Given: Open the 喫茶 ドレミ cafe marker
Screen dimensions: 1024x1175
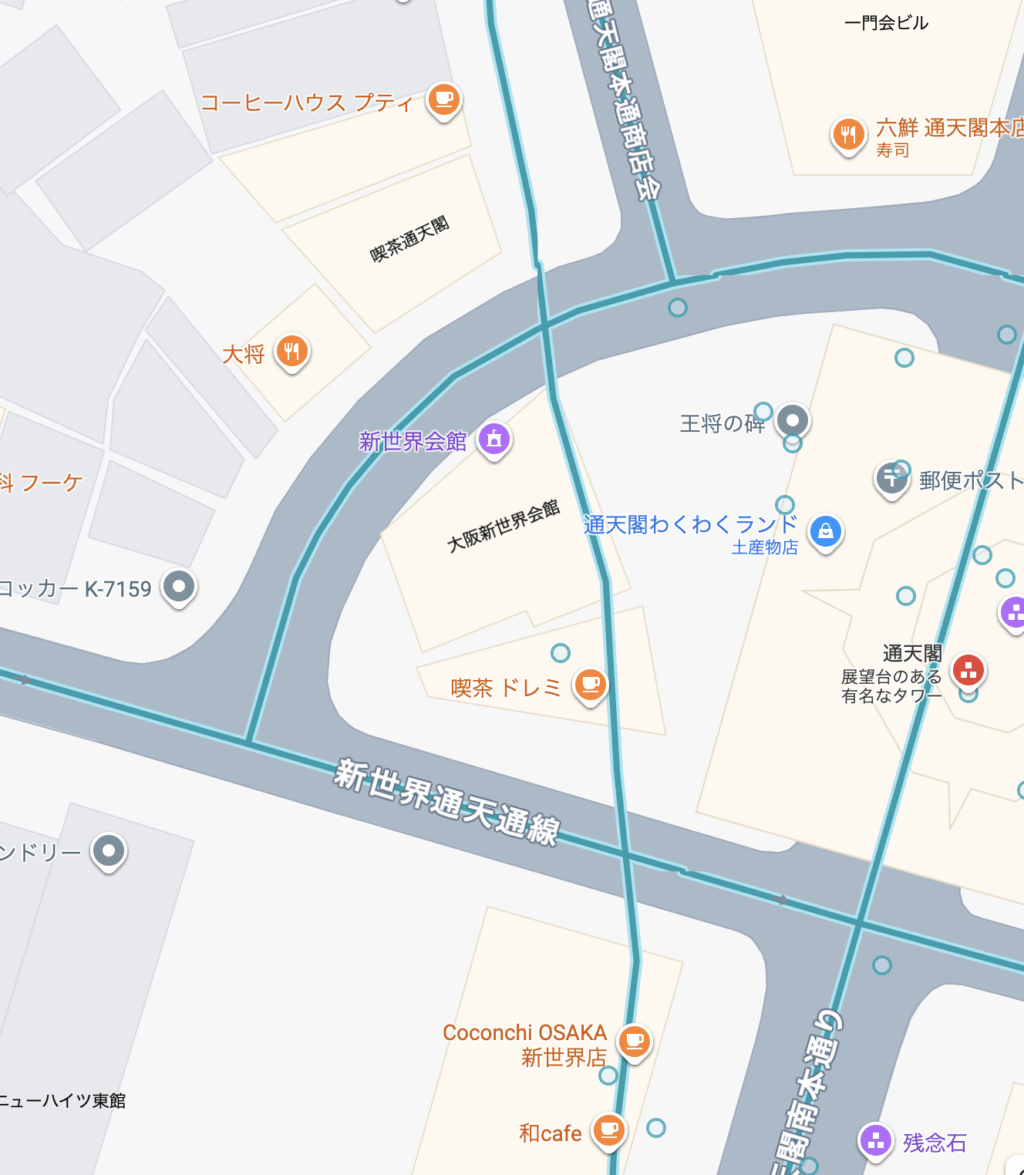Looking at the screenshot, I should click(590, 685).
